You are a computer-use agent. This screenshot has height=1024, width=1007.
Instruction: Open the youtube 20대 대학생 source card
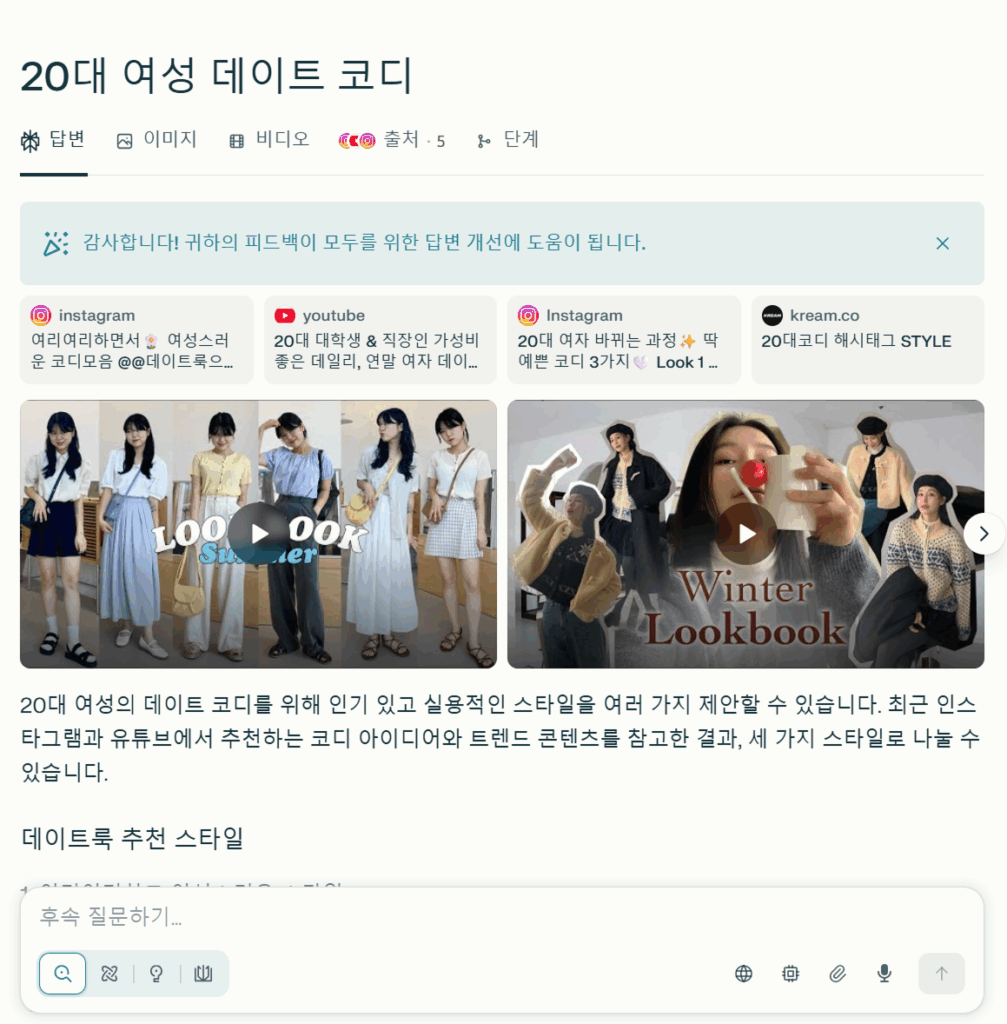380,340
